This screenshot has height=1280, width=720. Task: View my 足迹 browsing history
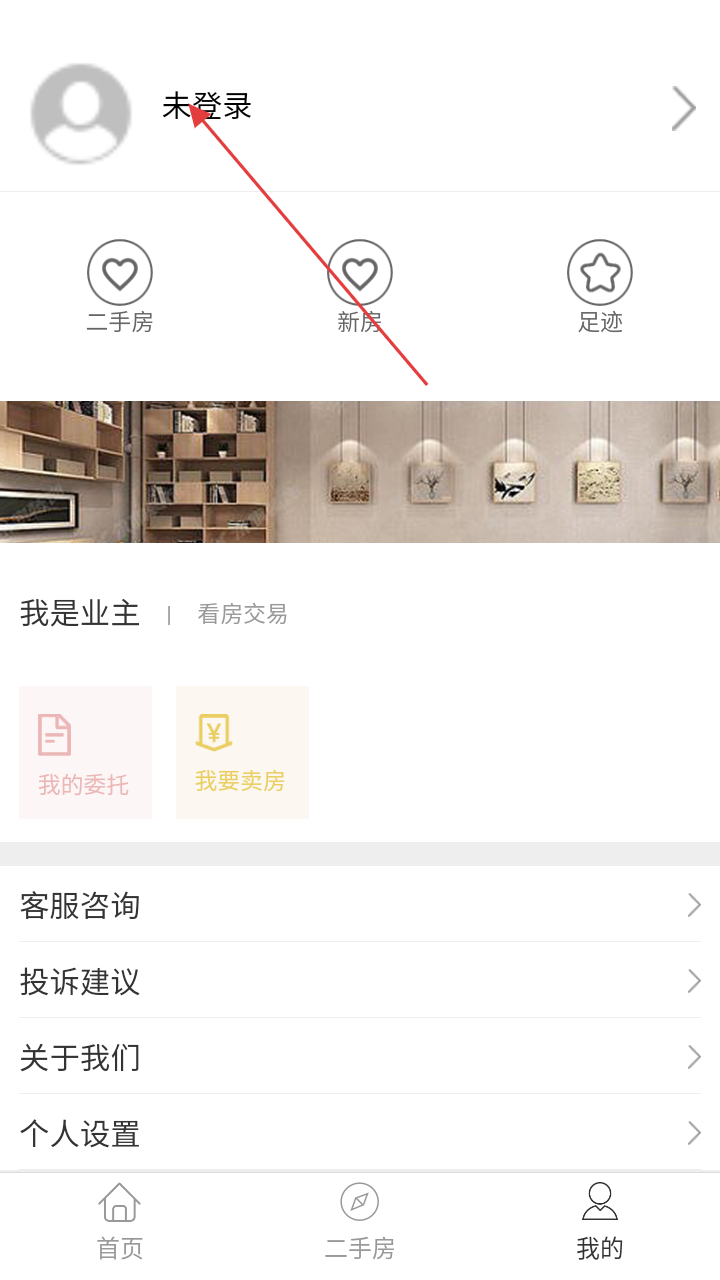coord(600,286)
